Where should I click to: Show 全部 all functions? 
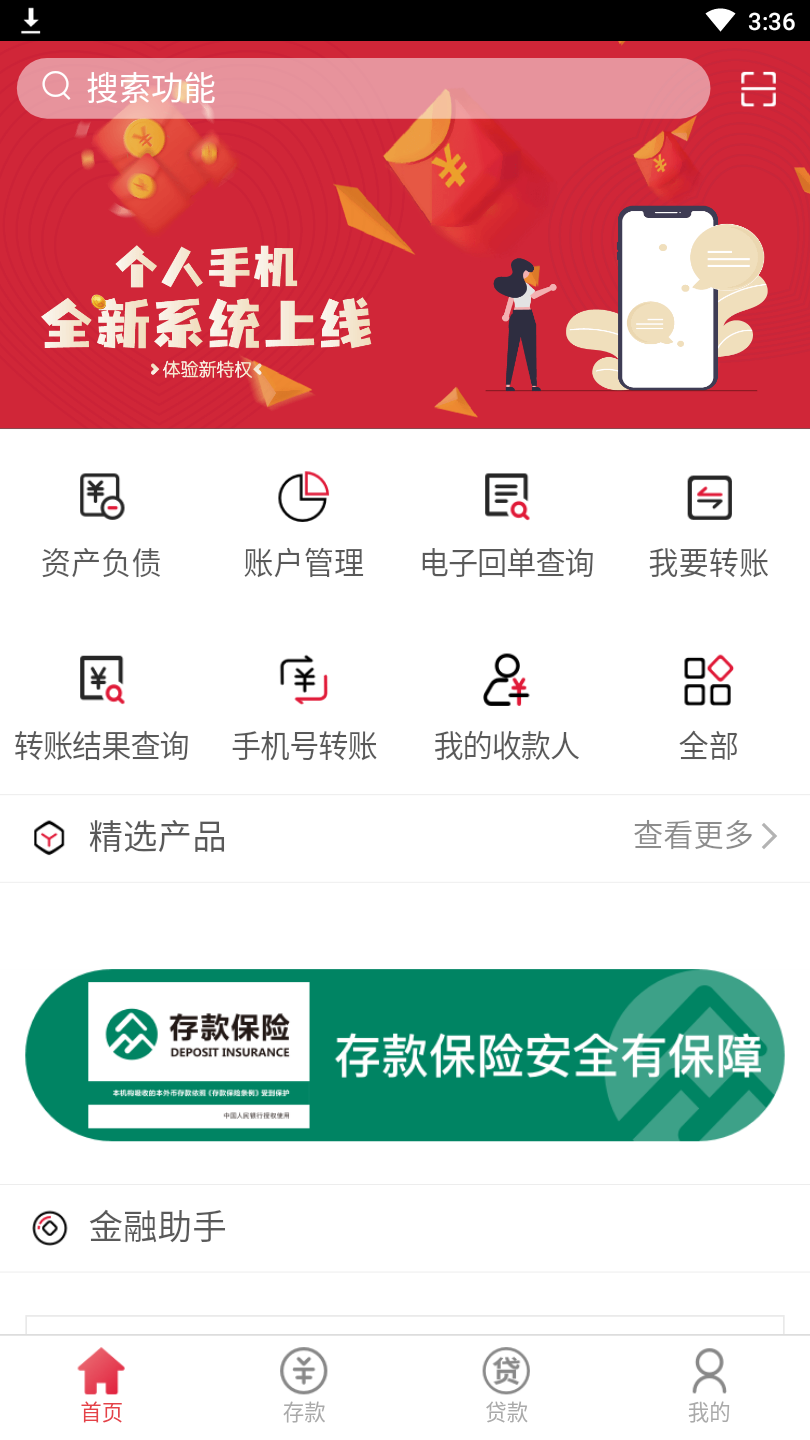709,707
